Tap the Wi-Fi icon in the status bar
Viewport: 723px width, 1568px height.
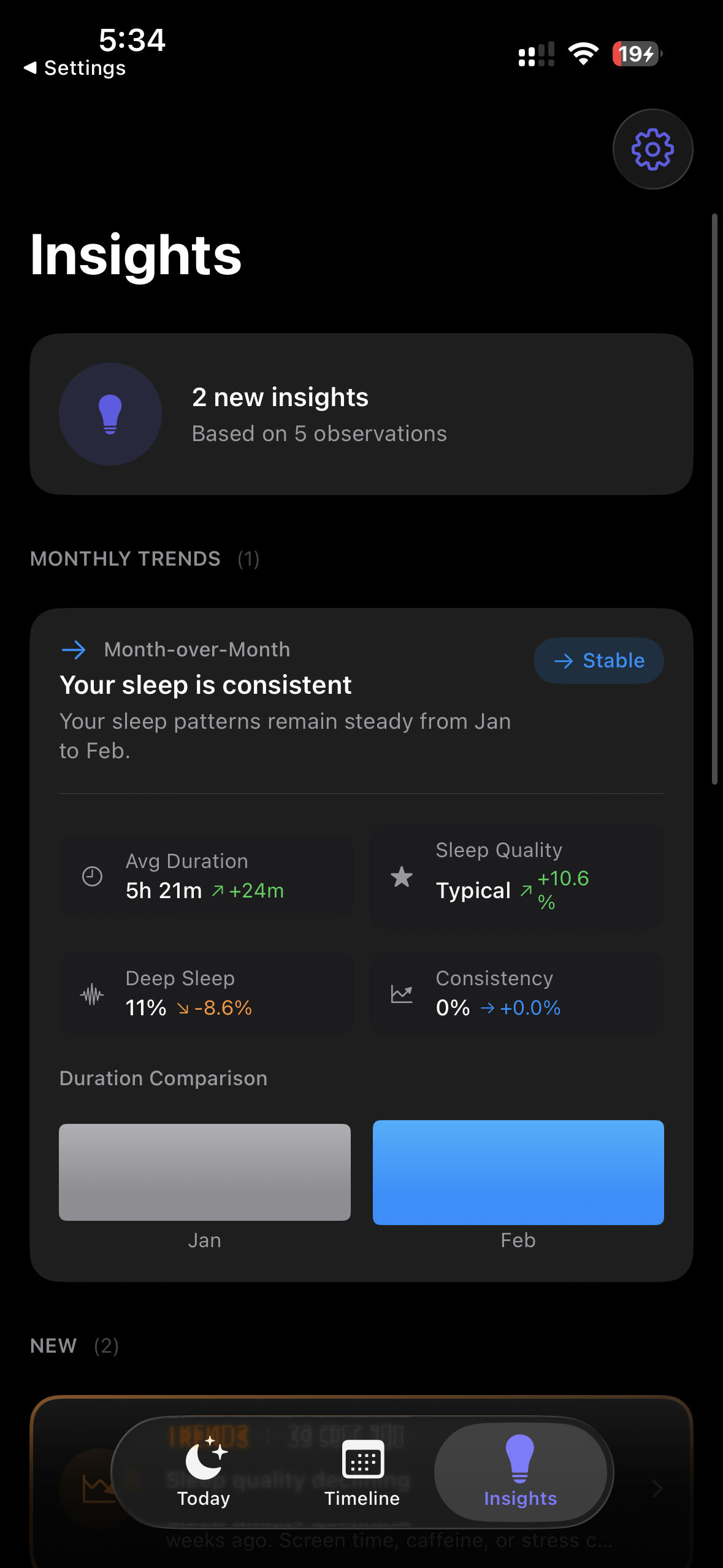coord(583,54)
